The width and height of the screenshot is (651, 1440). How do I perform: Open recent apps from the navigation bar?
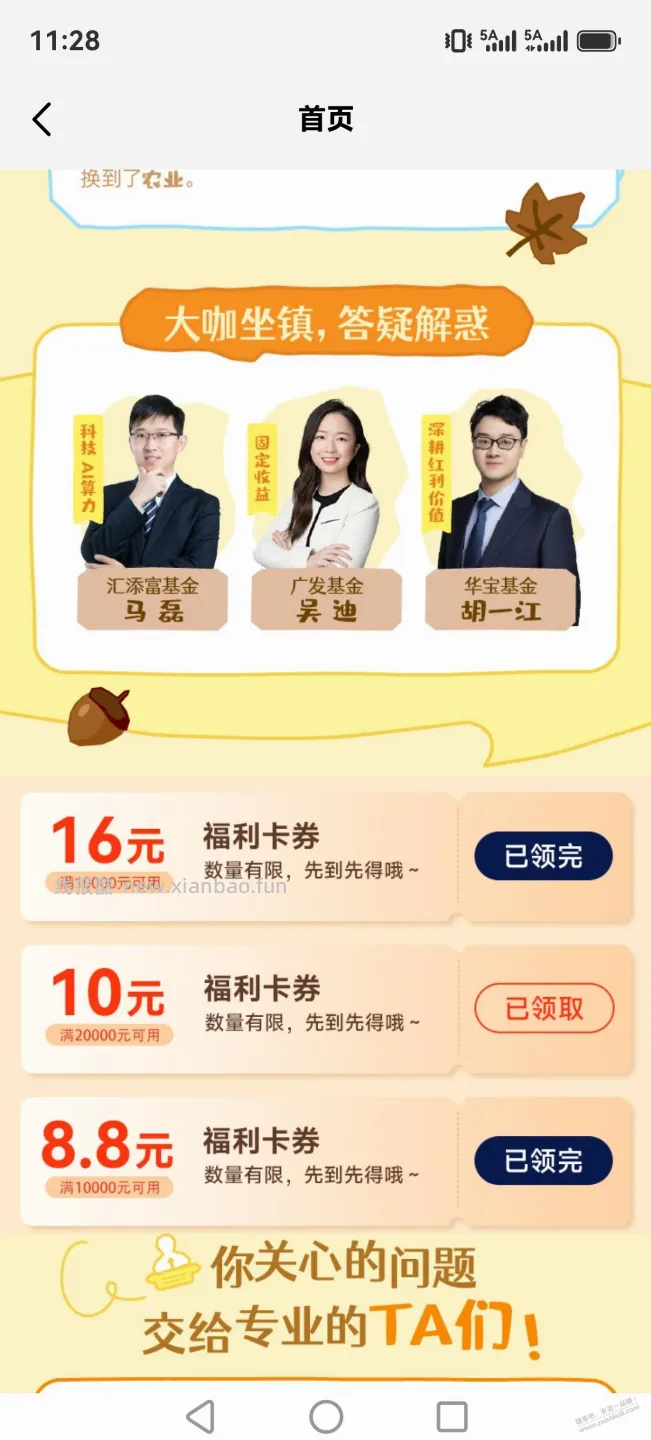(x=452, y=1416)
